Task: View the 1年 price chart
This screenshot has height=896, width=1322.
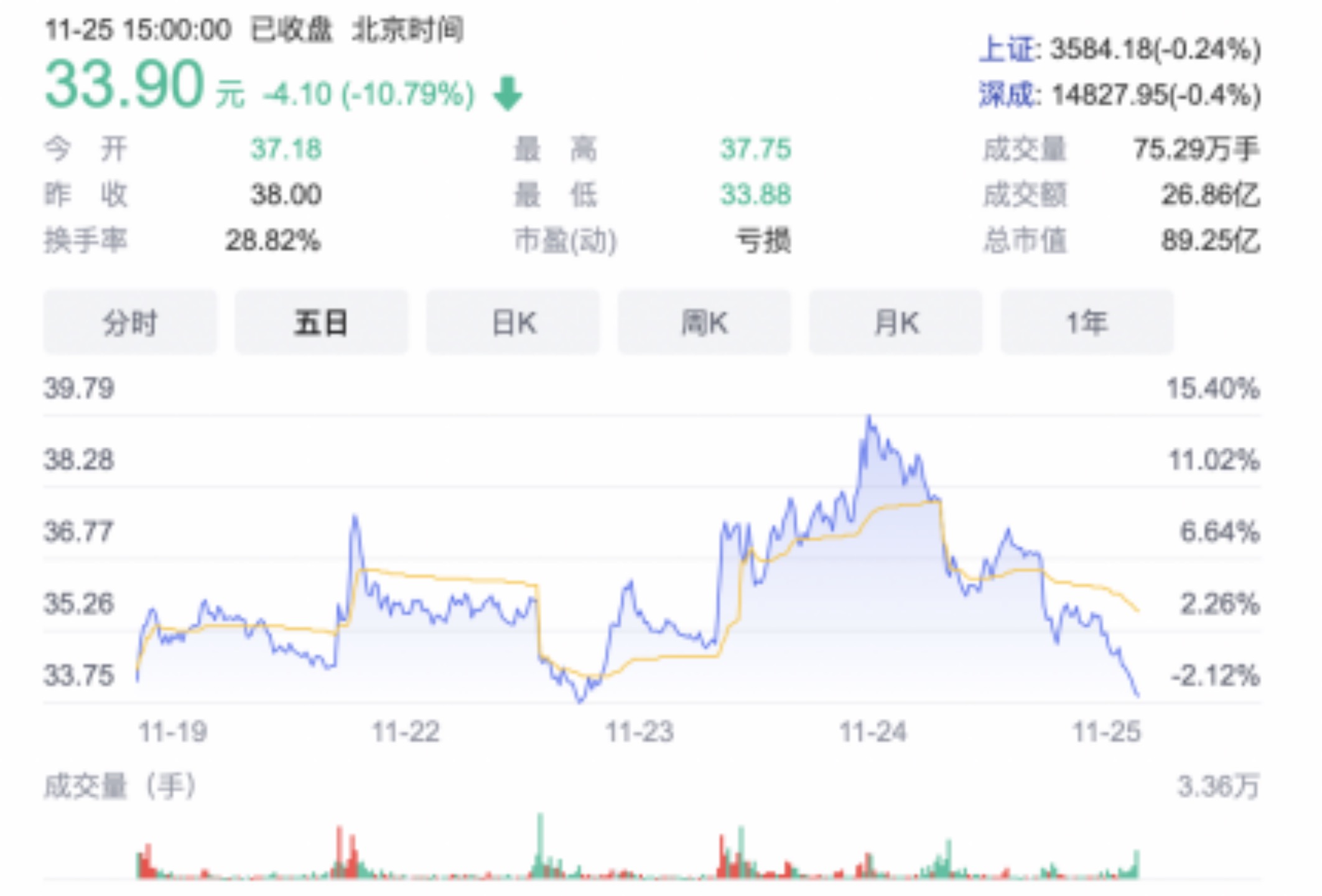Action: coord(1087,322)
